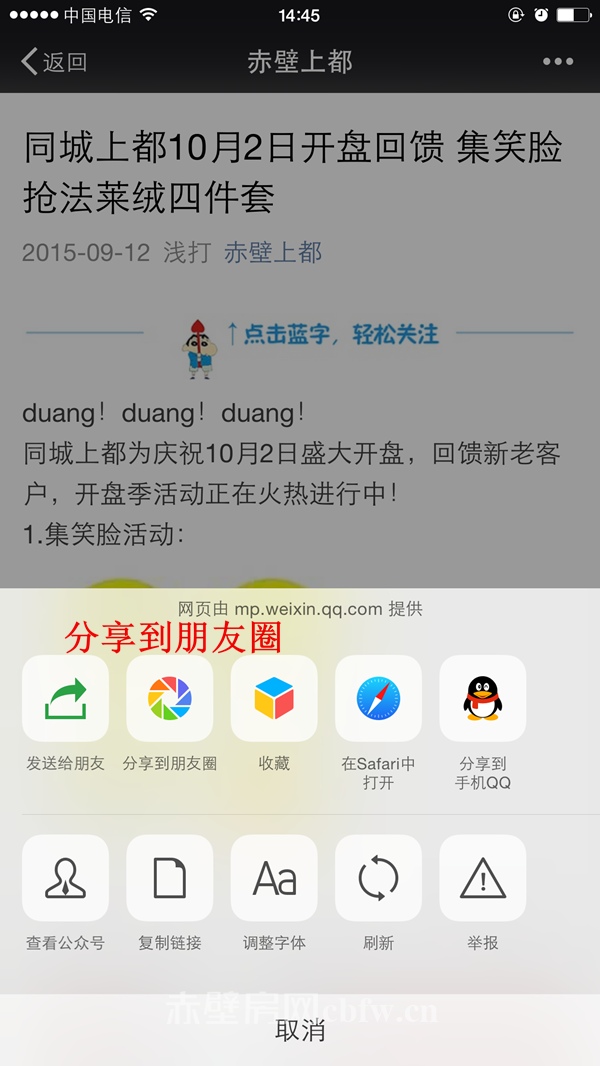The image size is (600, 1066).
Task: Go back with 返回 button
Action: pyautogui.click(x=54, y=62)
